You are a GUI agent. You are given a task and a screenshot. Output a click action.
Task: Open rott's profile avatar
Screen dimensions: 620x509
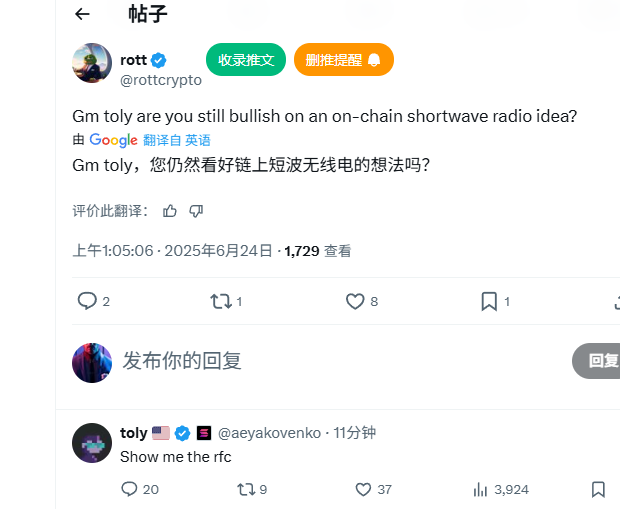92,64
